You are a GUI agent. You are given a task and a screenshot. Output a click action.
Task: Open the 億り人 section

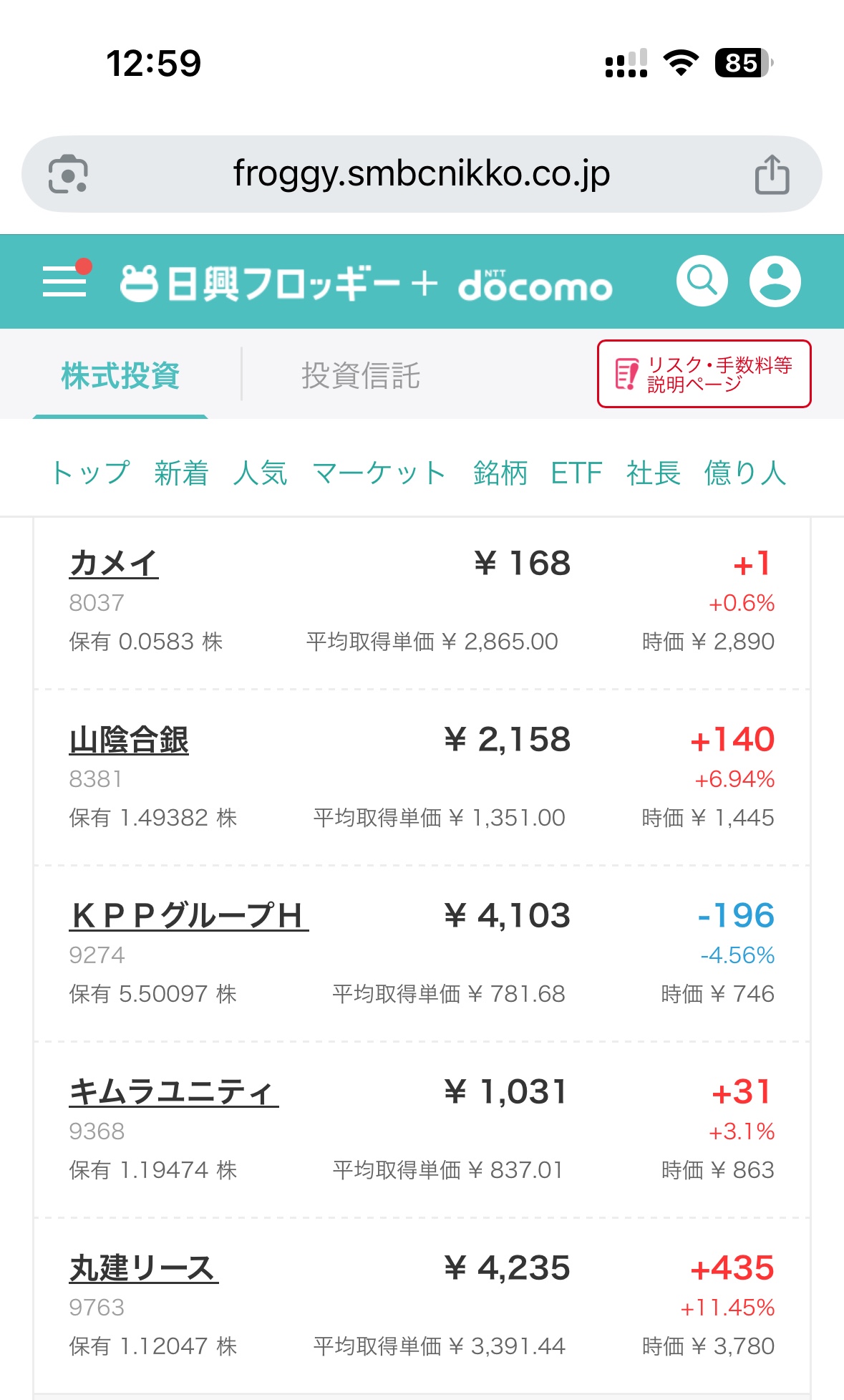[x=744, y=473]
